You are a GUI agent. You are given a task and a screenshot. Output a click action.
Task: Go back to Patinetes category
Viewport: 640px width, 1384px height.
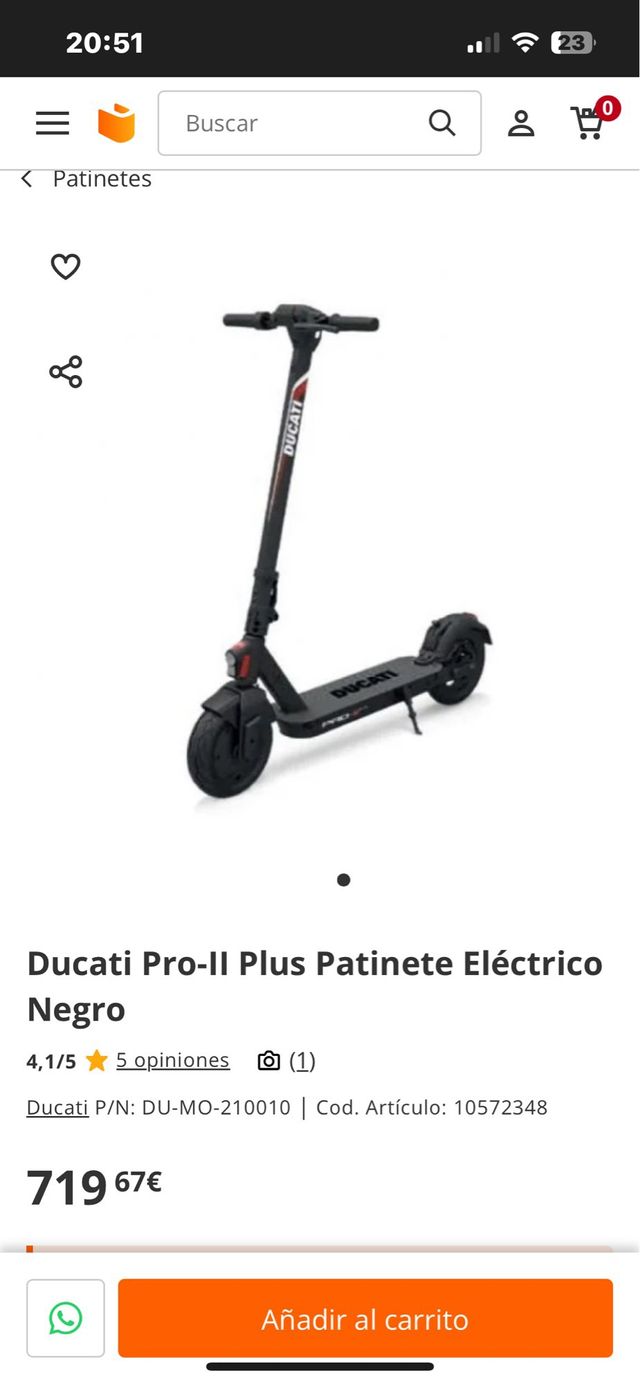pos(88,179)
